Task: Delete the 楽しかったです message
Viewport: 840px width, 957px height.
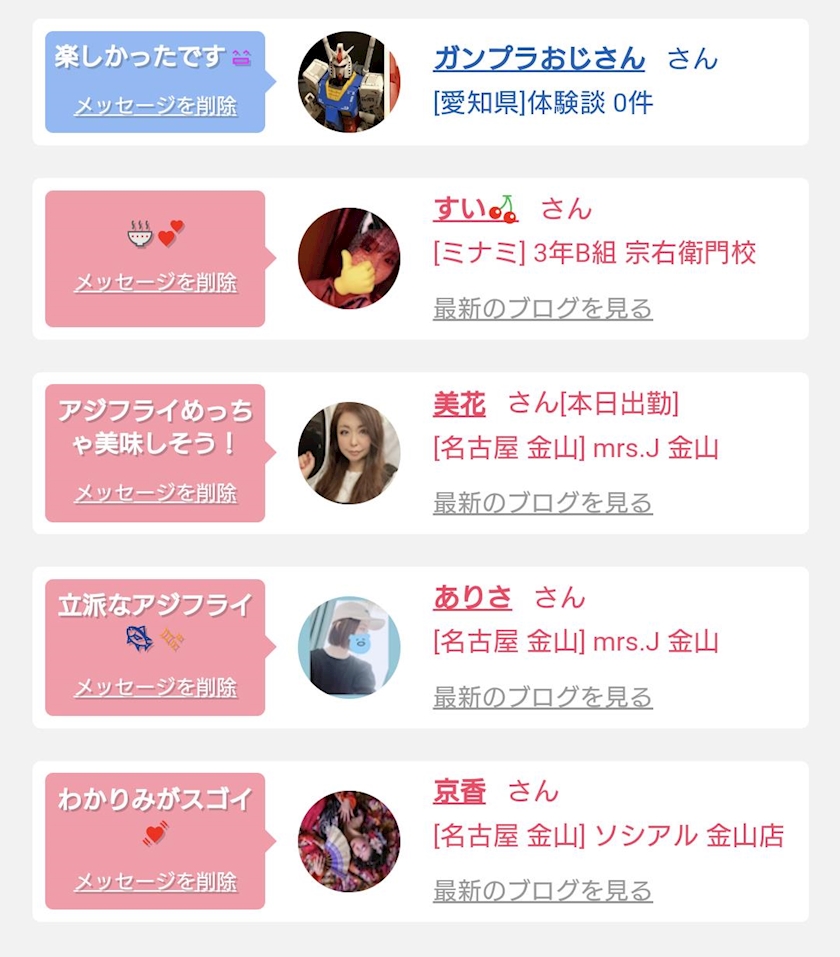Action: [156, 106]
